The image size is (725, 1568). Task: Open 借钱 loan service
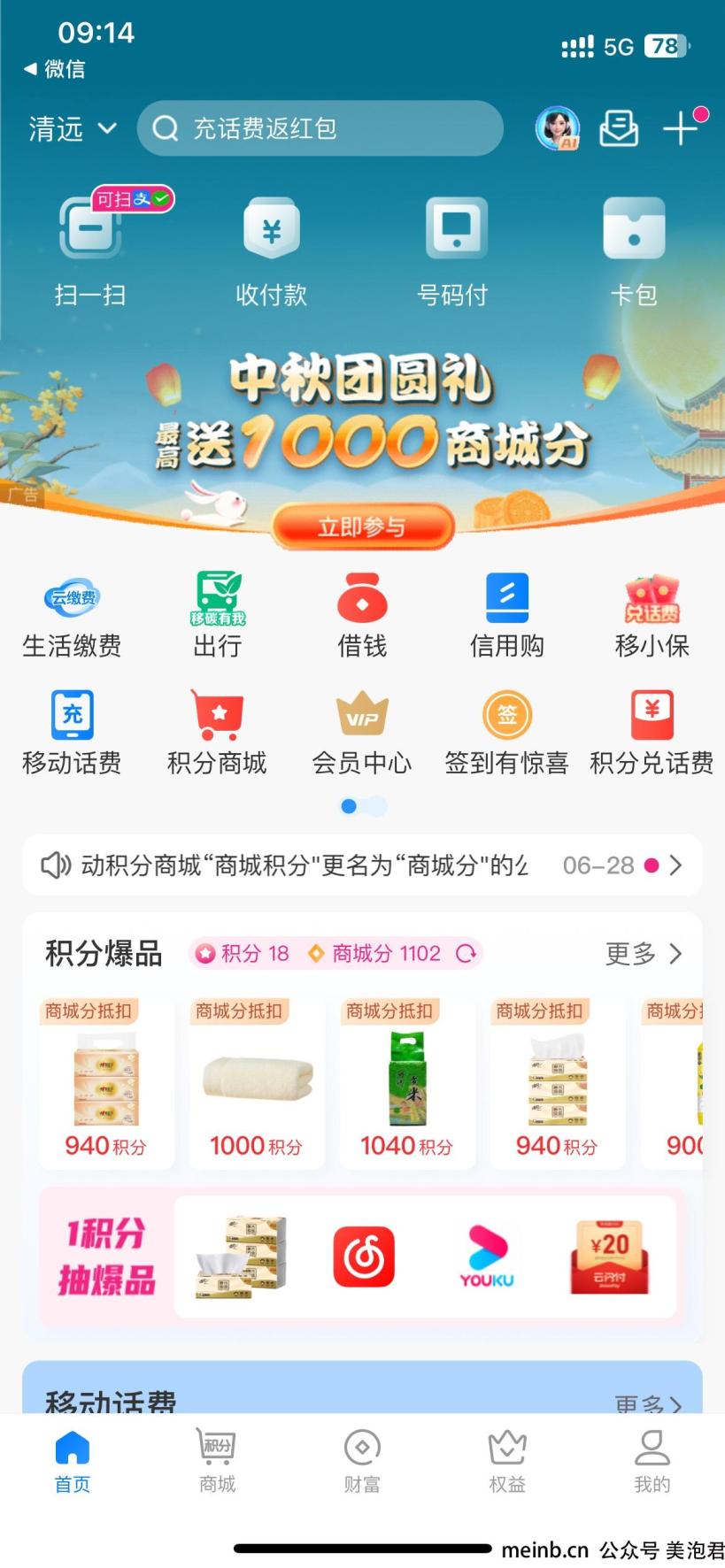[362, 616]
